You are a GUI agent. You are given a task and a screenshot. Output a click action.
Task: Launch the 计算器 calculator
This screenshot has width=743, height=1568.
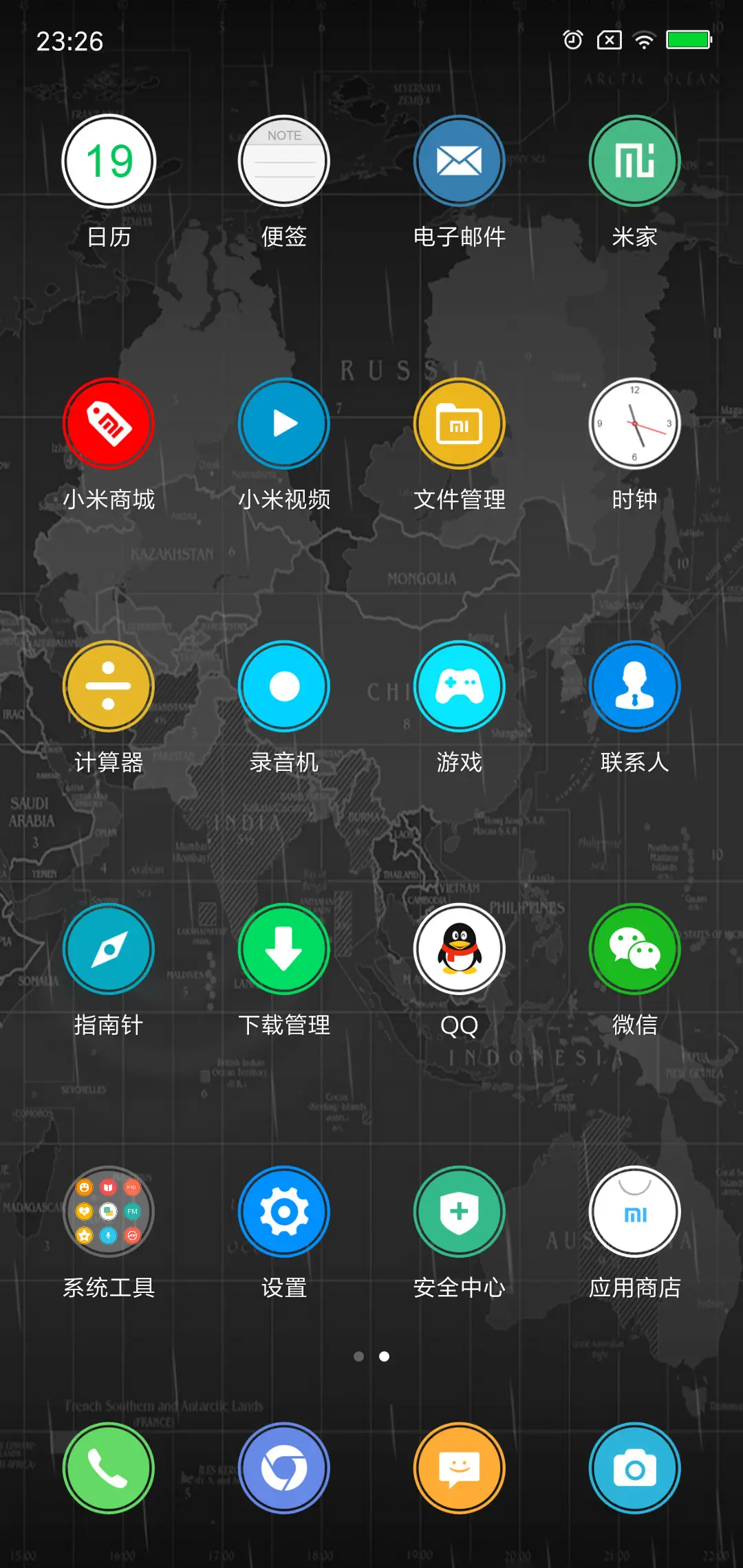click(108, 686)
